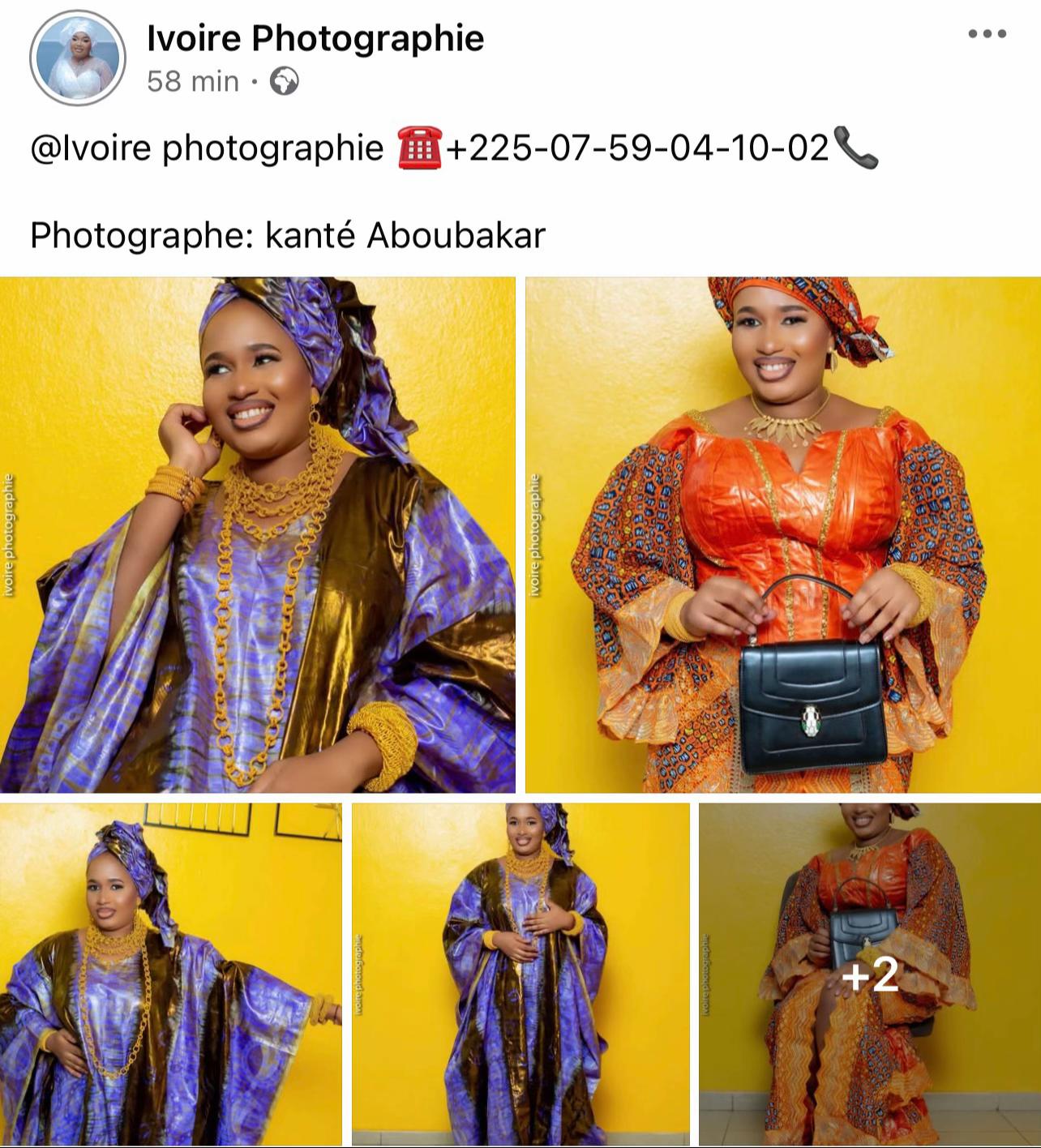Open Ivoire Photographie's profile picture
This screenshot has height=1148, width=1041.
tap(78, 58)
